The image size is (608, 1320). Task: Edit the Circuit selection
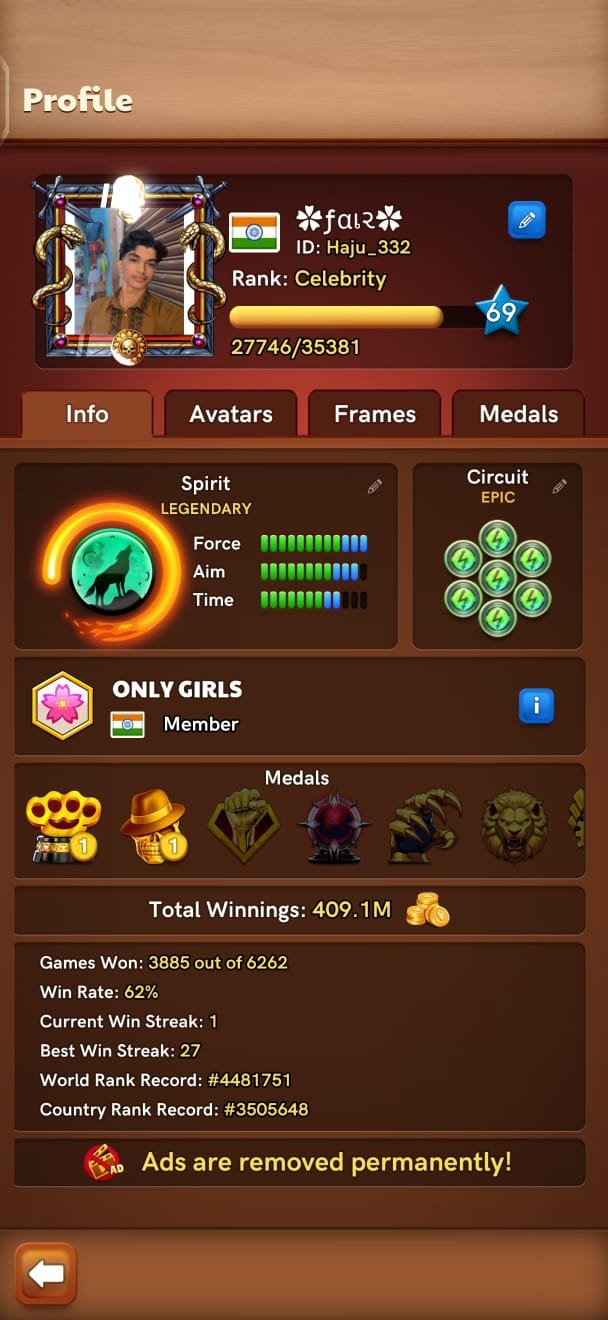[x=560, y=487]
